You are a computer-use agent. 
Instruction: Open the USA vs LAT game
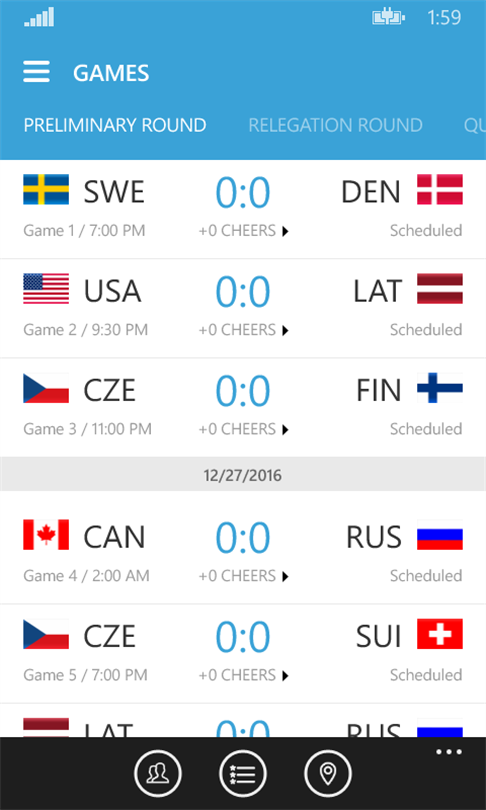pos(243,308)
